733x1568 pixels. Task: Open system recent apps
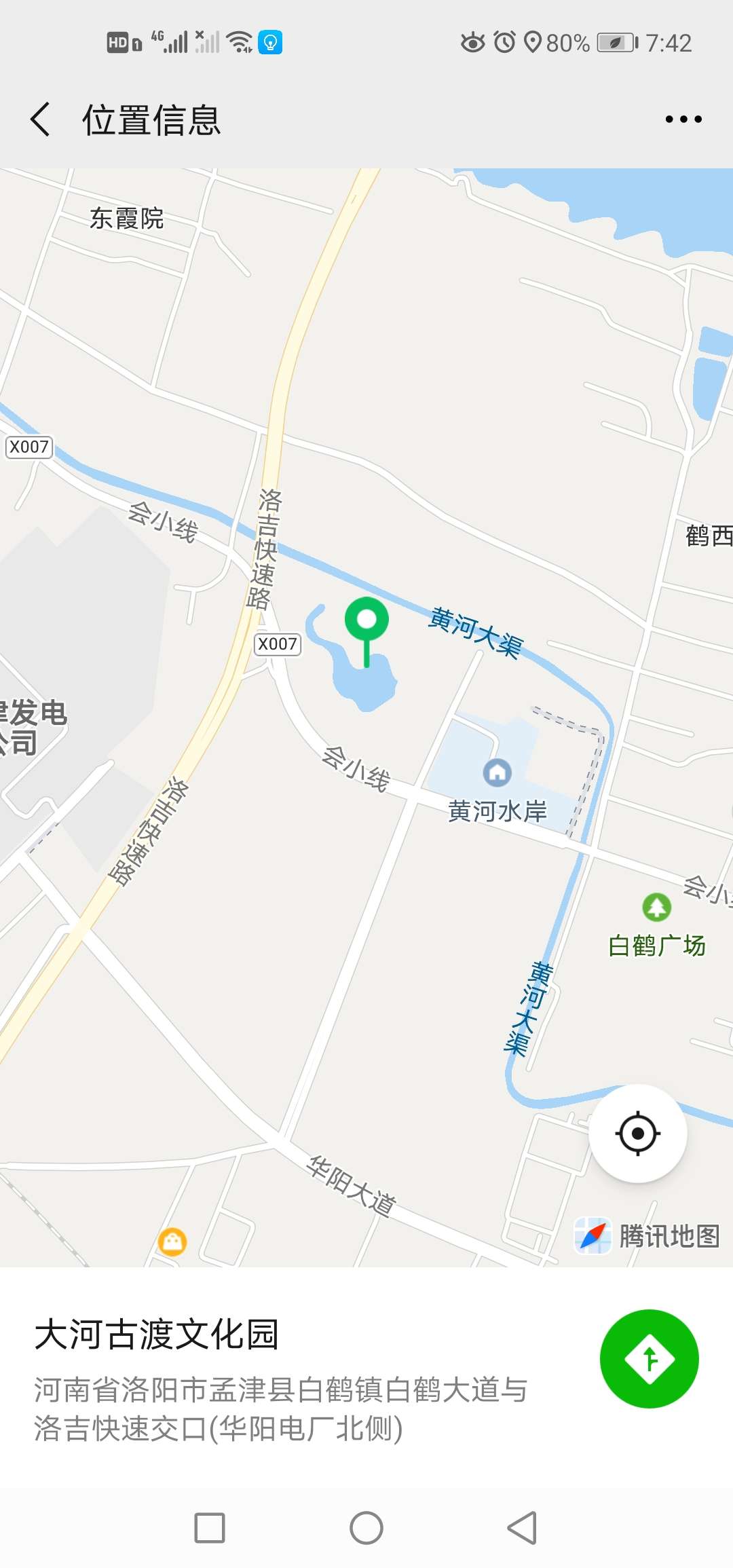tap(210, 1528)
